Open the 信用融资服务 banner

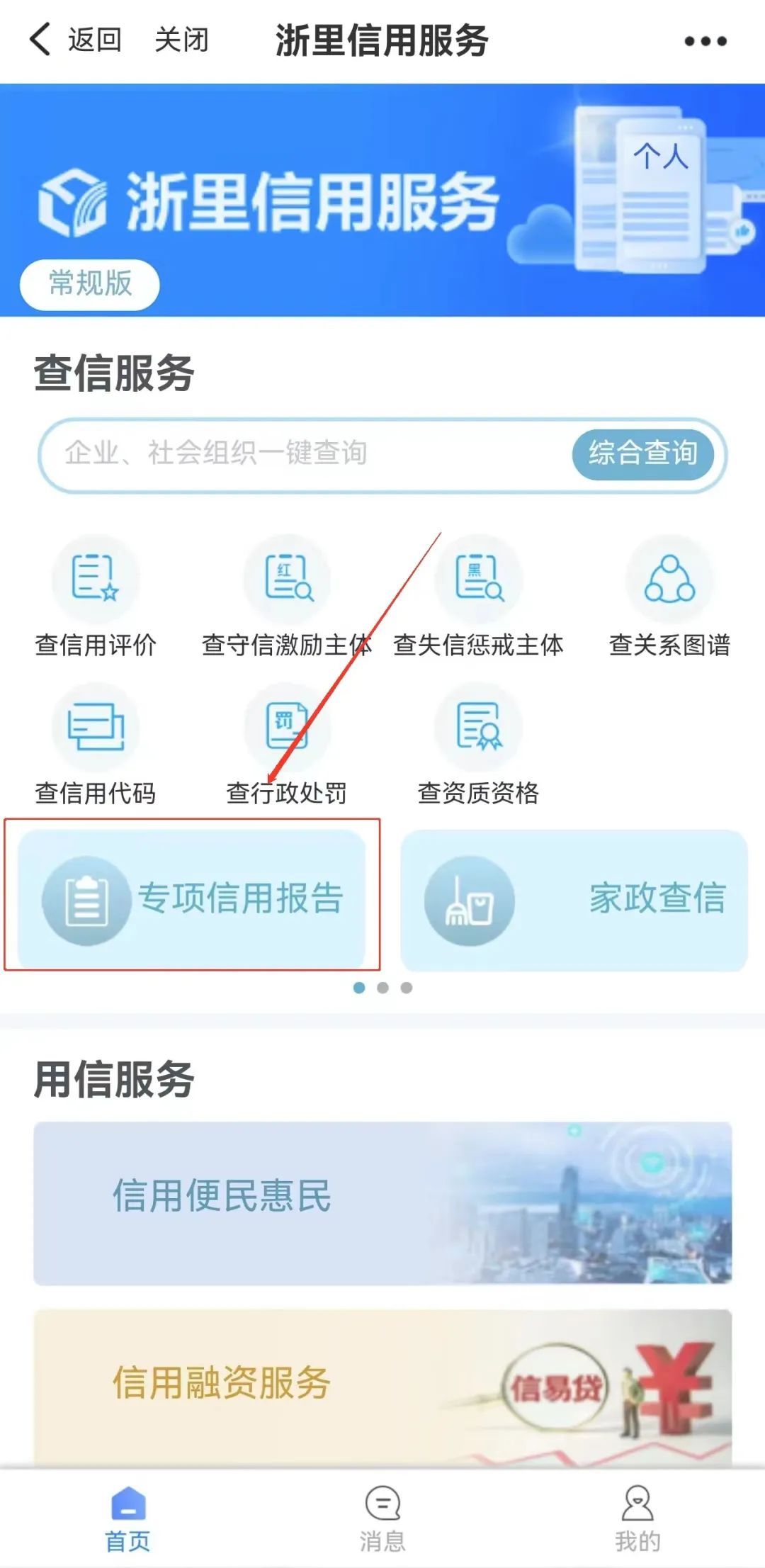382,1385
